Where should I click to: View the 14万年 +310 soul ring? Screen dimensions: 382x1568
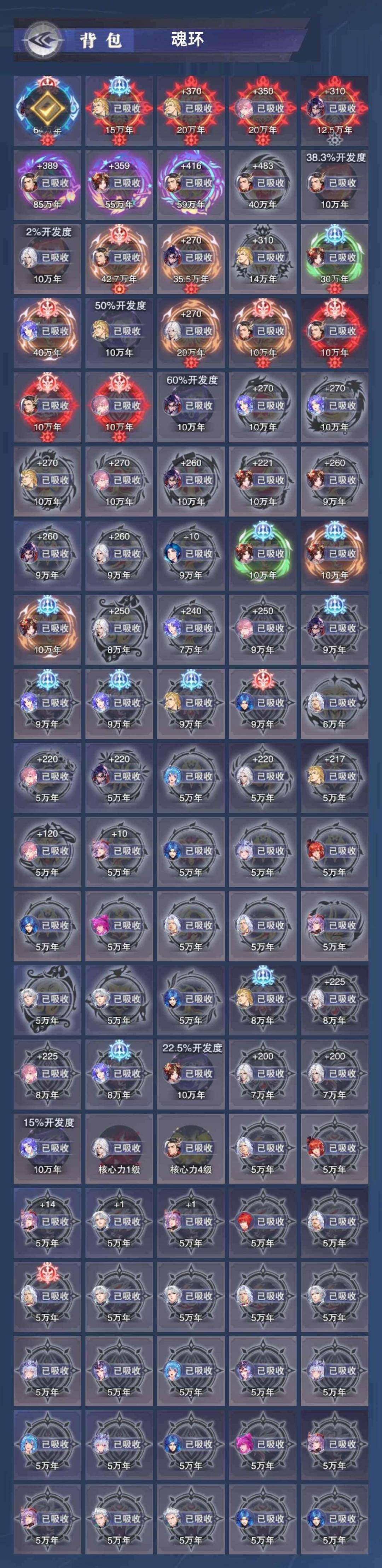click(262, 259)
